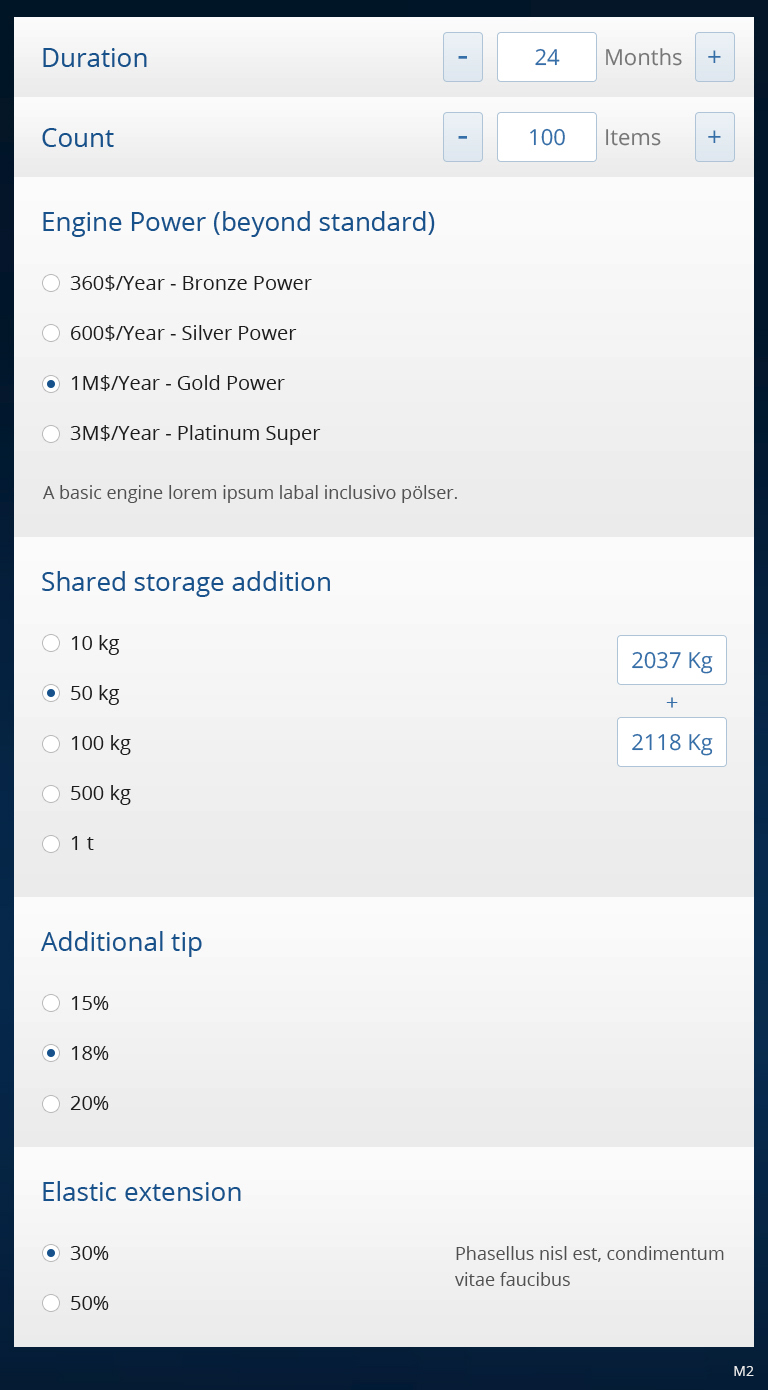Viewport: 768px width, 1390px height.
Task: Edit the Count field showing 100
Action: point(546,137)
